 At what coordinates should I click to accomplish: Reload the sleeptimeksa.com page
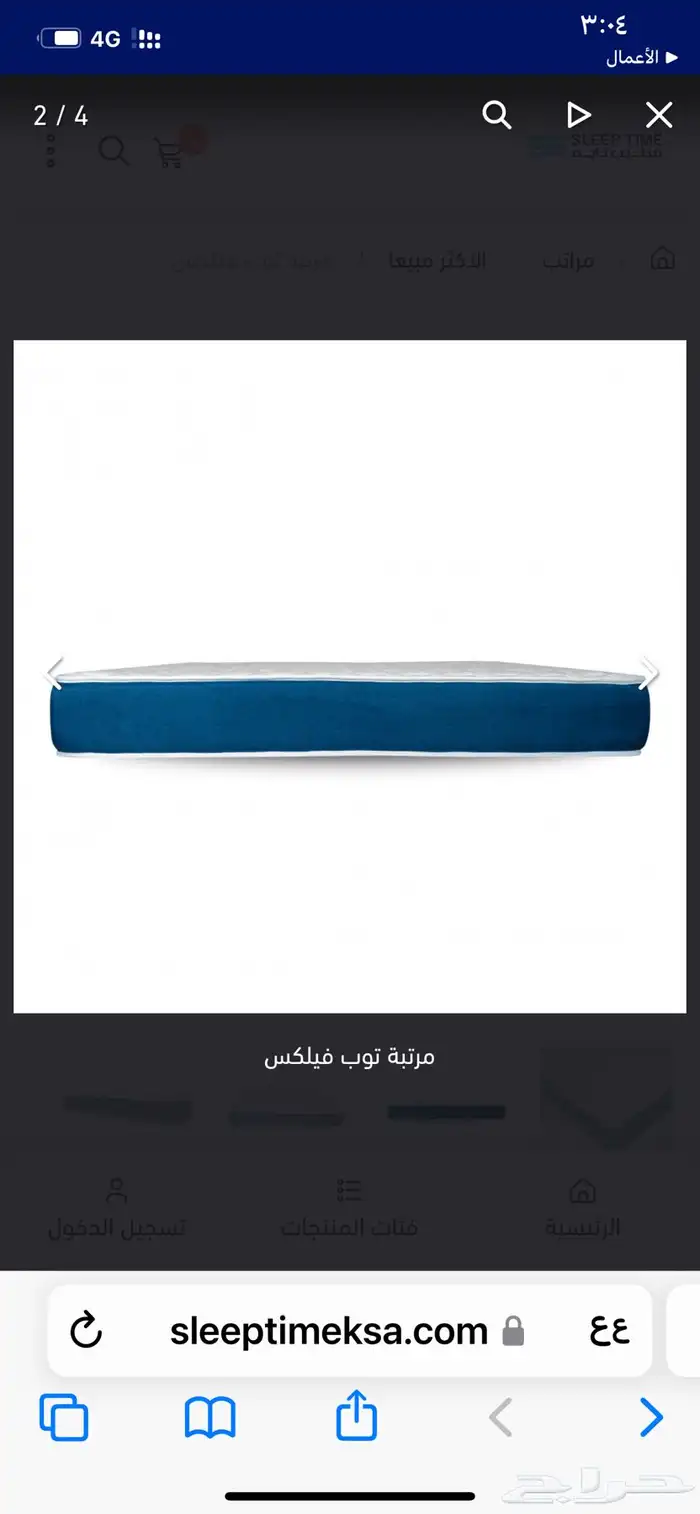pyautogui.click(x=86, y=1331)
